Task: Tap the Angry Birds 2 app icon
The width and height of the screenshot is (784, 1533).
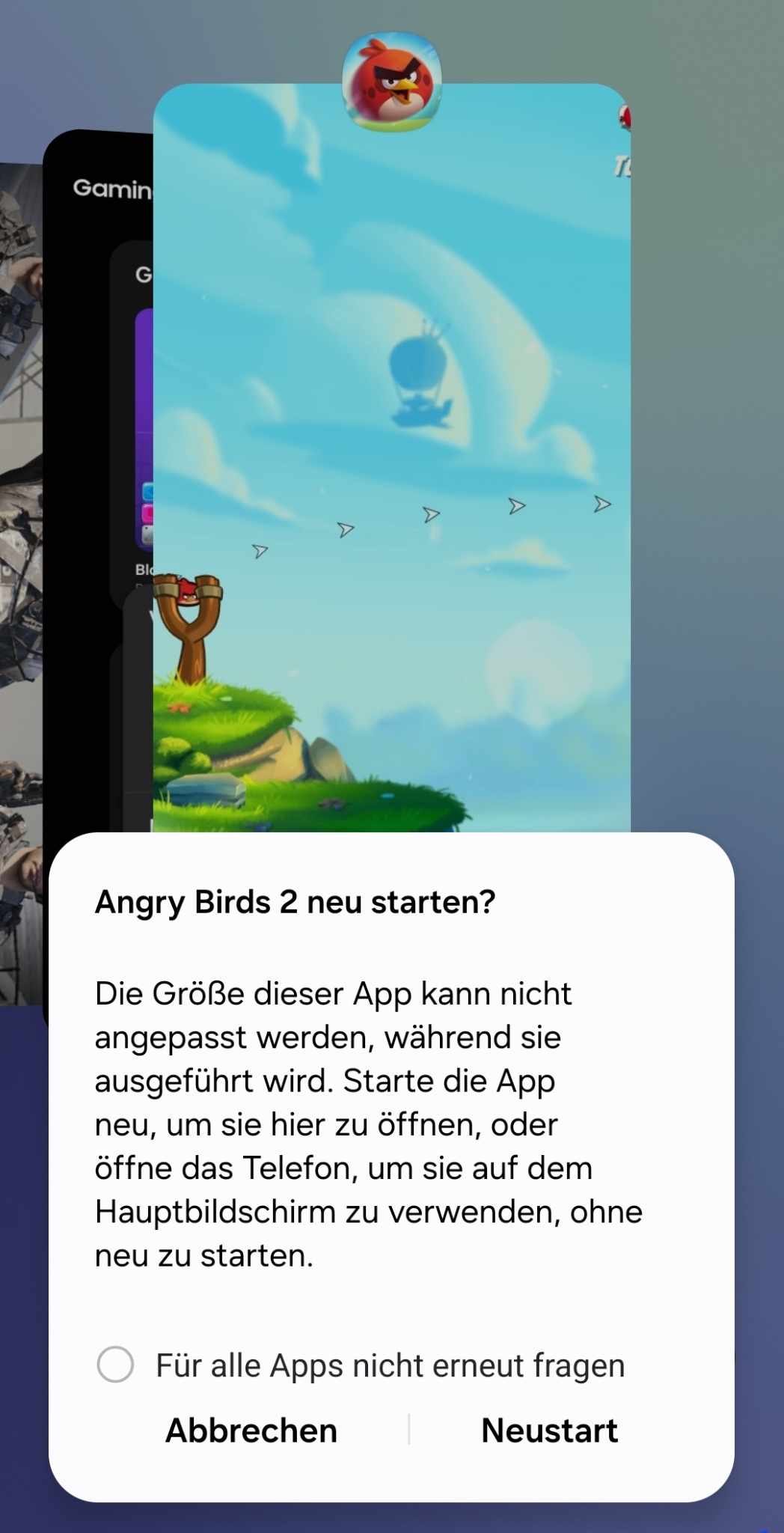Action: click(x=391, y=81)
